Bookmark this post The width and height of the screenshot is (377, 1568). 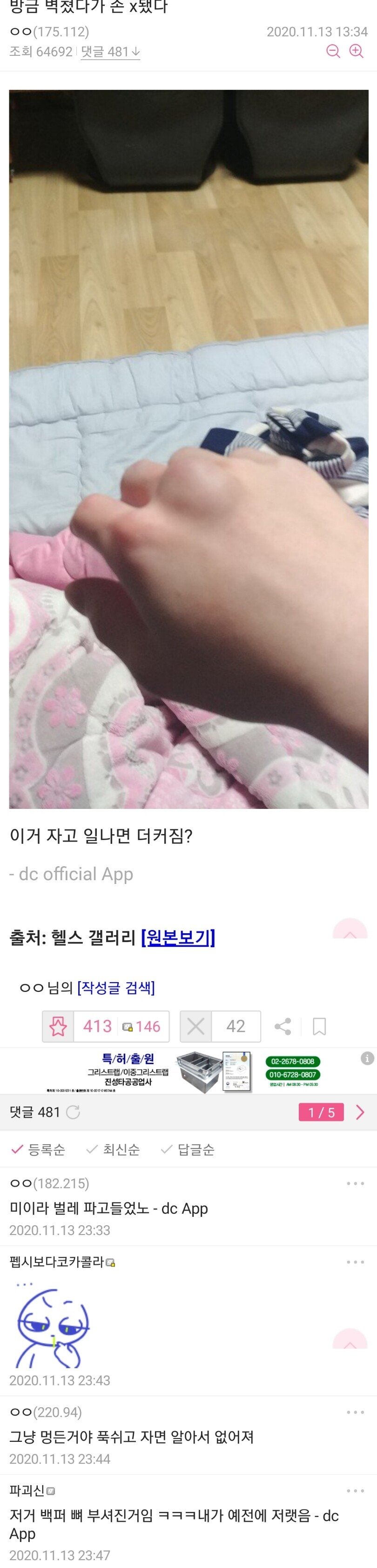point(319,1027)
